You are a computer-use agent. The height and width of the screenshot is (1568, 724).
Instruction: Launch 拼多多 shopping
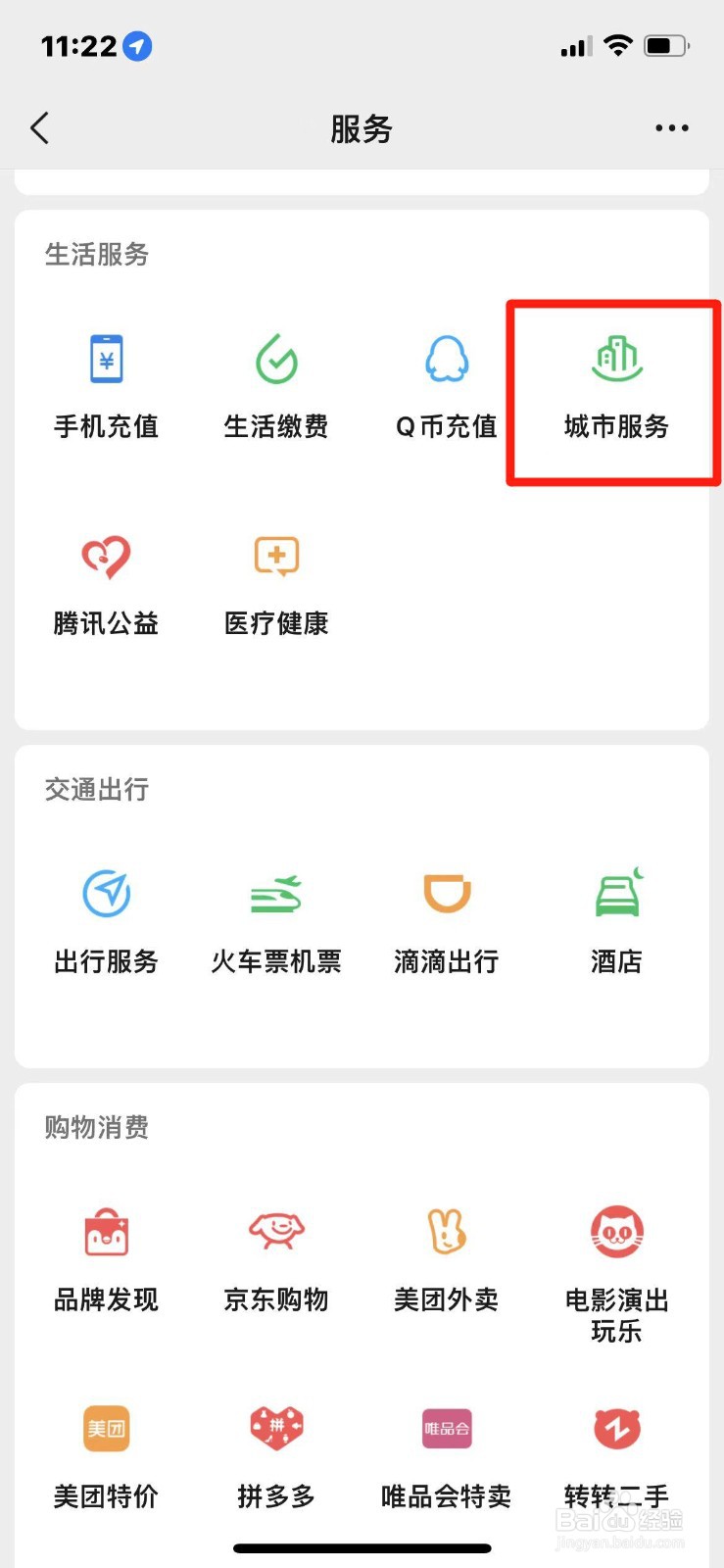click(x=276, y=1457)
